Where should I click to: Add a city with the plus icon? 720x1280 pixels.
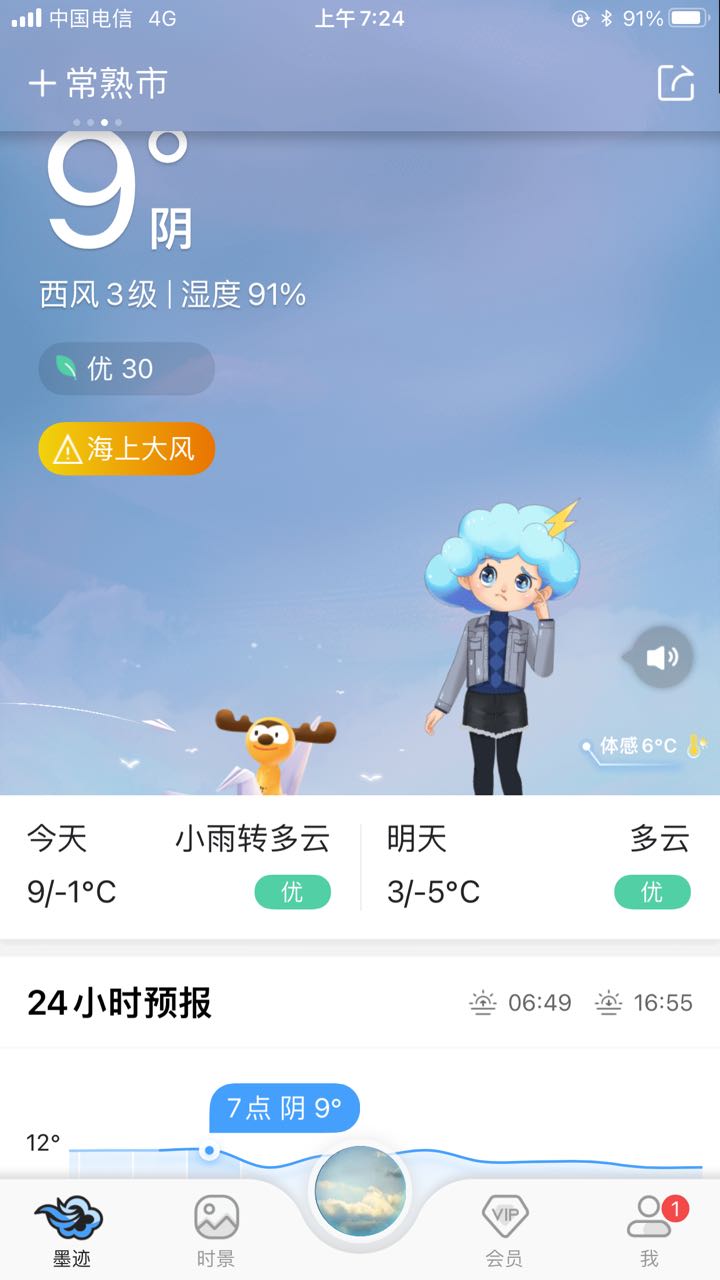coord(42,83)
